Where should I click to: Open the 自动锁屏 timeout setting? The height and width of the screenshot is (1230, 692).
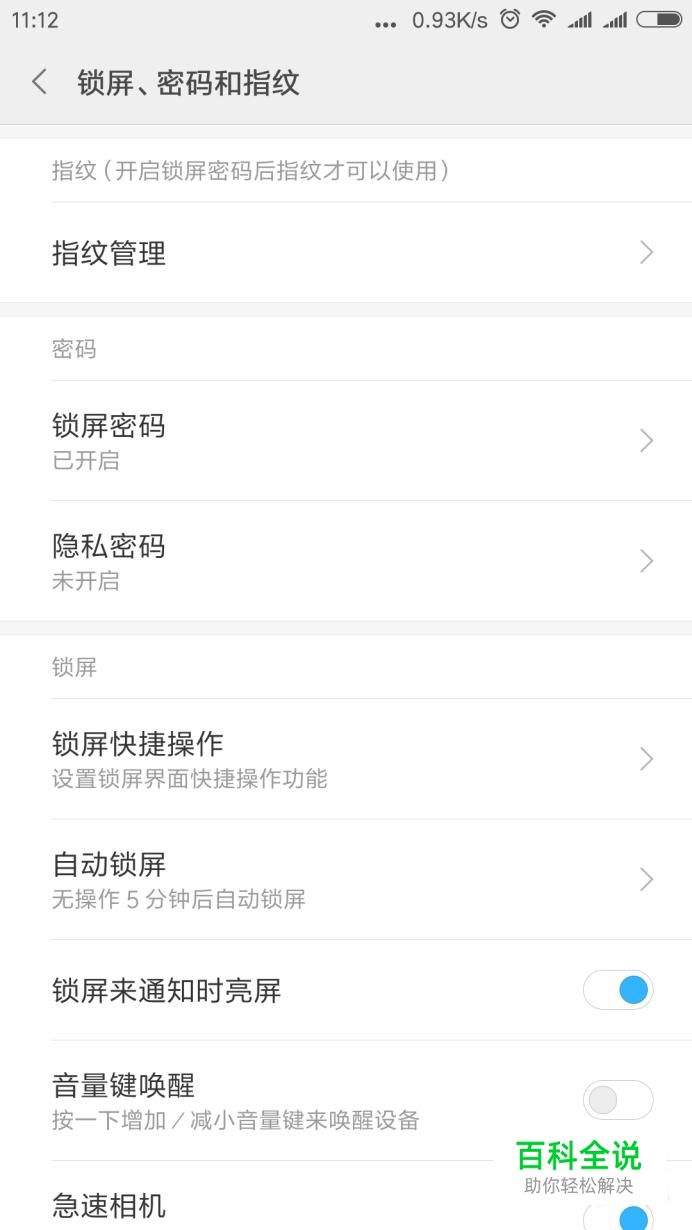coord(346,879)
